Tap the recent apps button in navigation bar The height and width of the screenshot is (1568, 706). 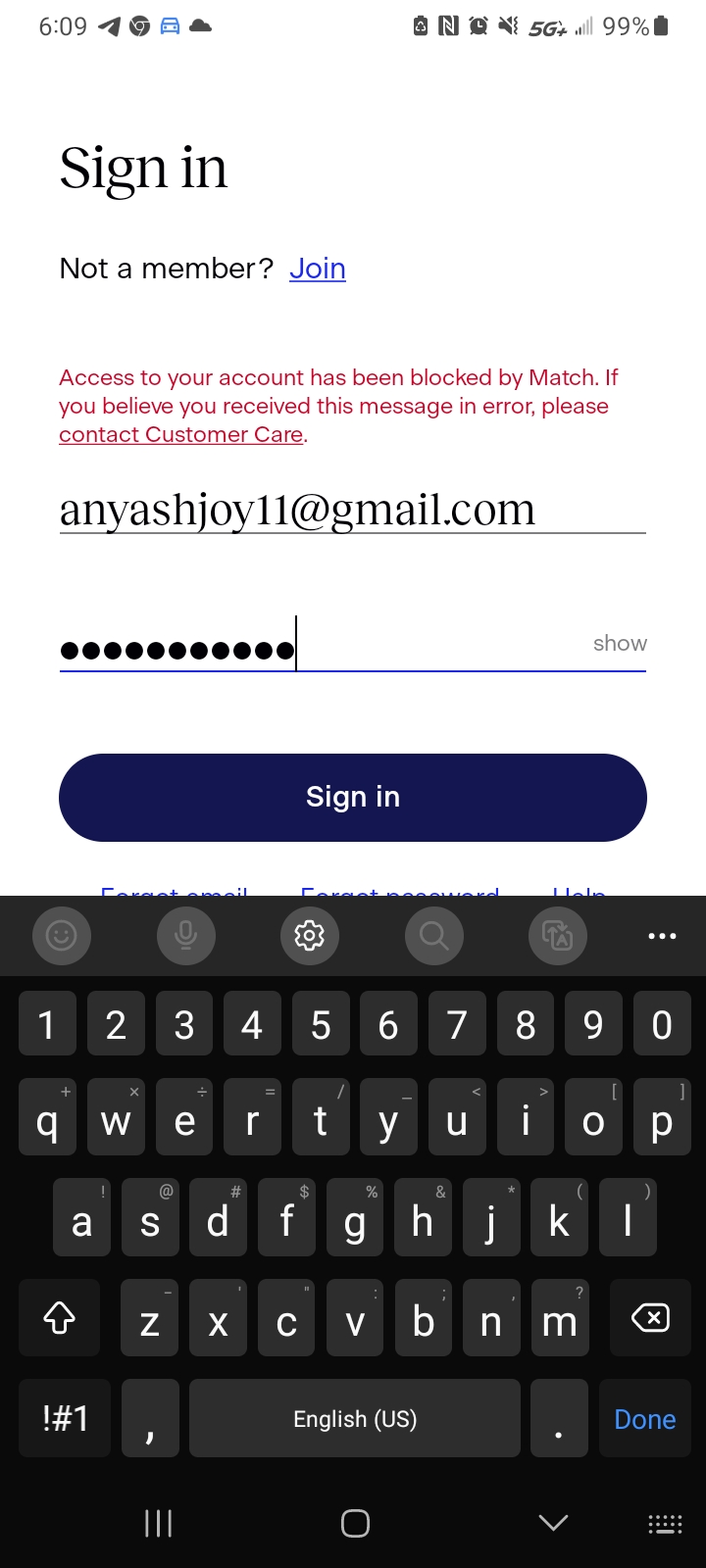(158, 1523)
